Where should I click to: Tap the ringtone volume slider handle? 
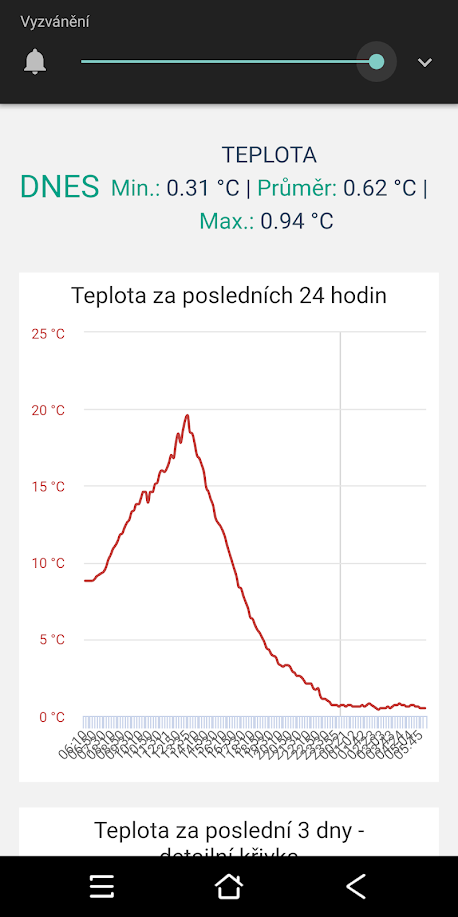(377, 61)
